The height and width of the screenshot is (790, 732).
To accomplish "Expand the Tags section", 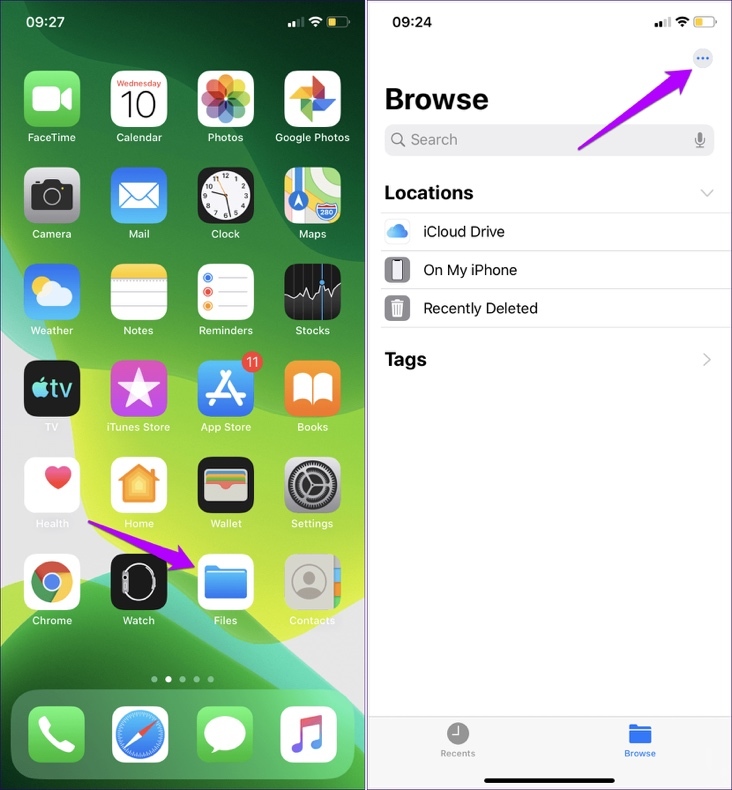I will (707, 360).
